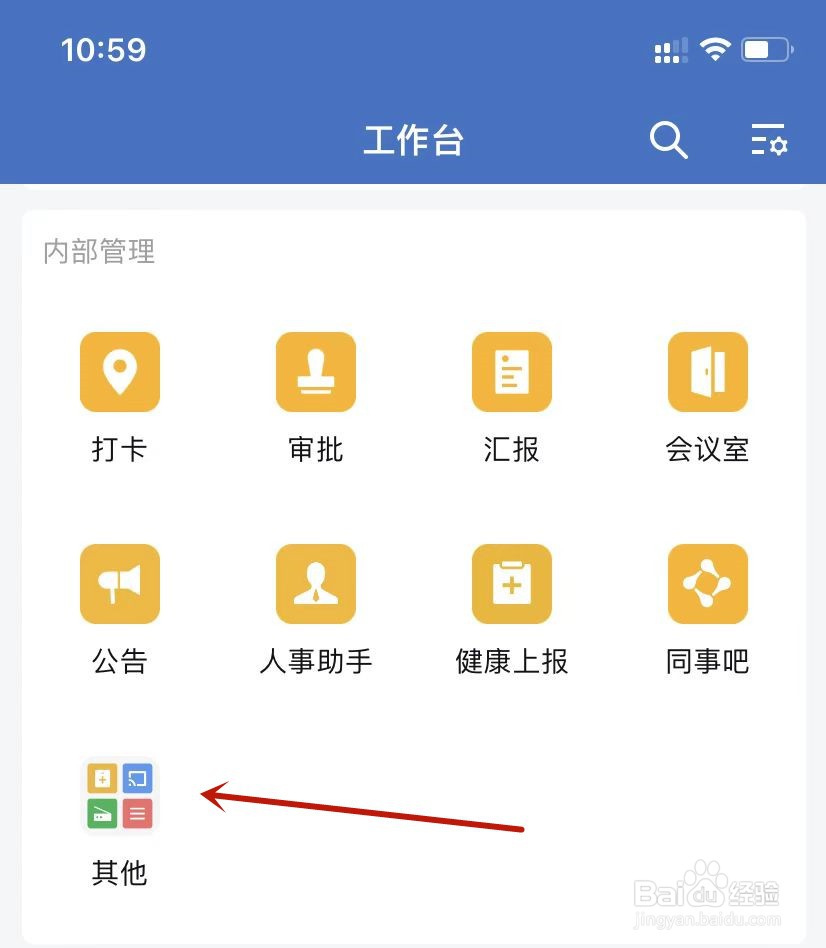The width and height of the screenshot is (826, 948).
Task: Tap the megaphone icon above 公告
Action: tap(119, 583)
